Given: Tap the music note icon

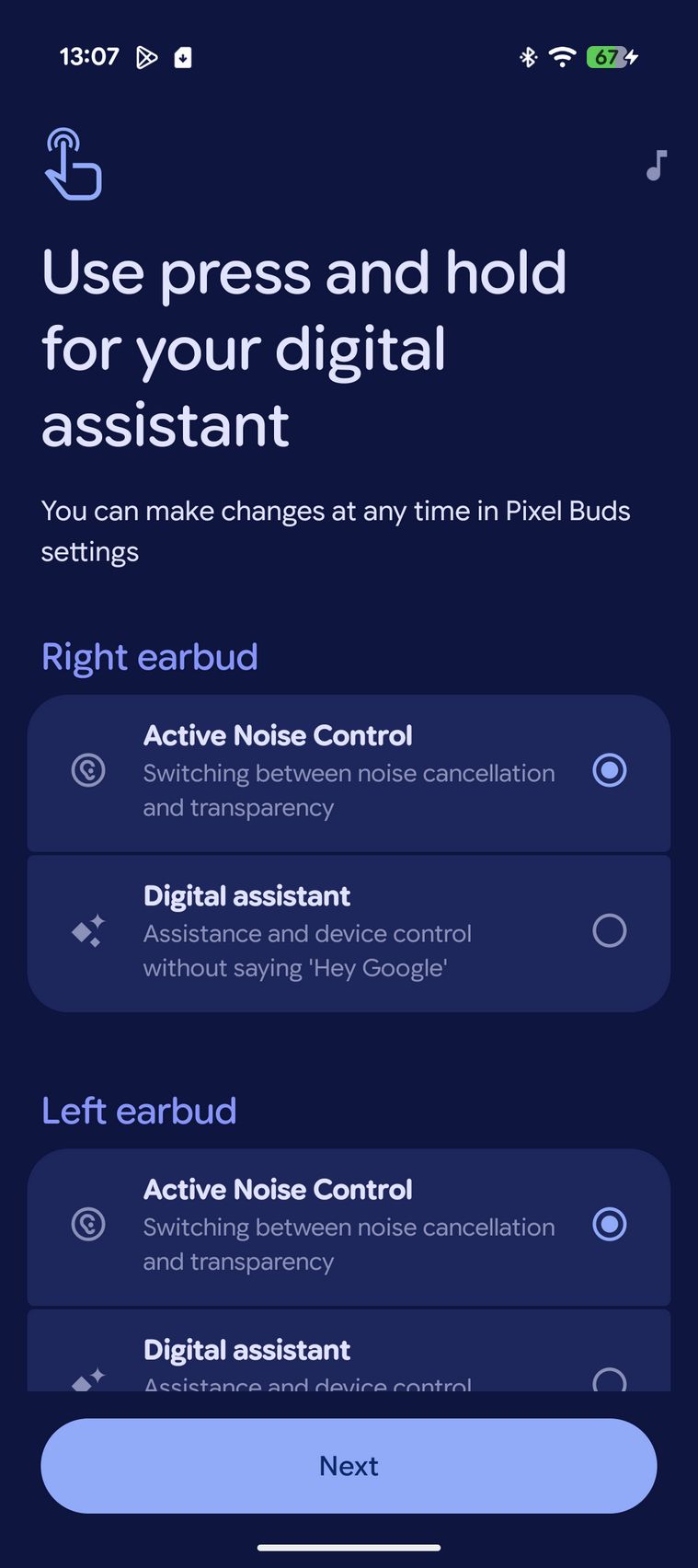Looking at the screenshot, I should (656, 166).
